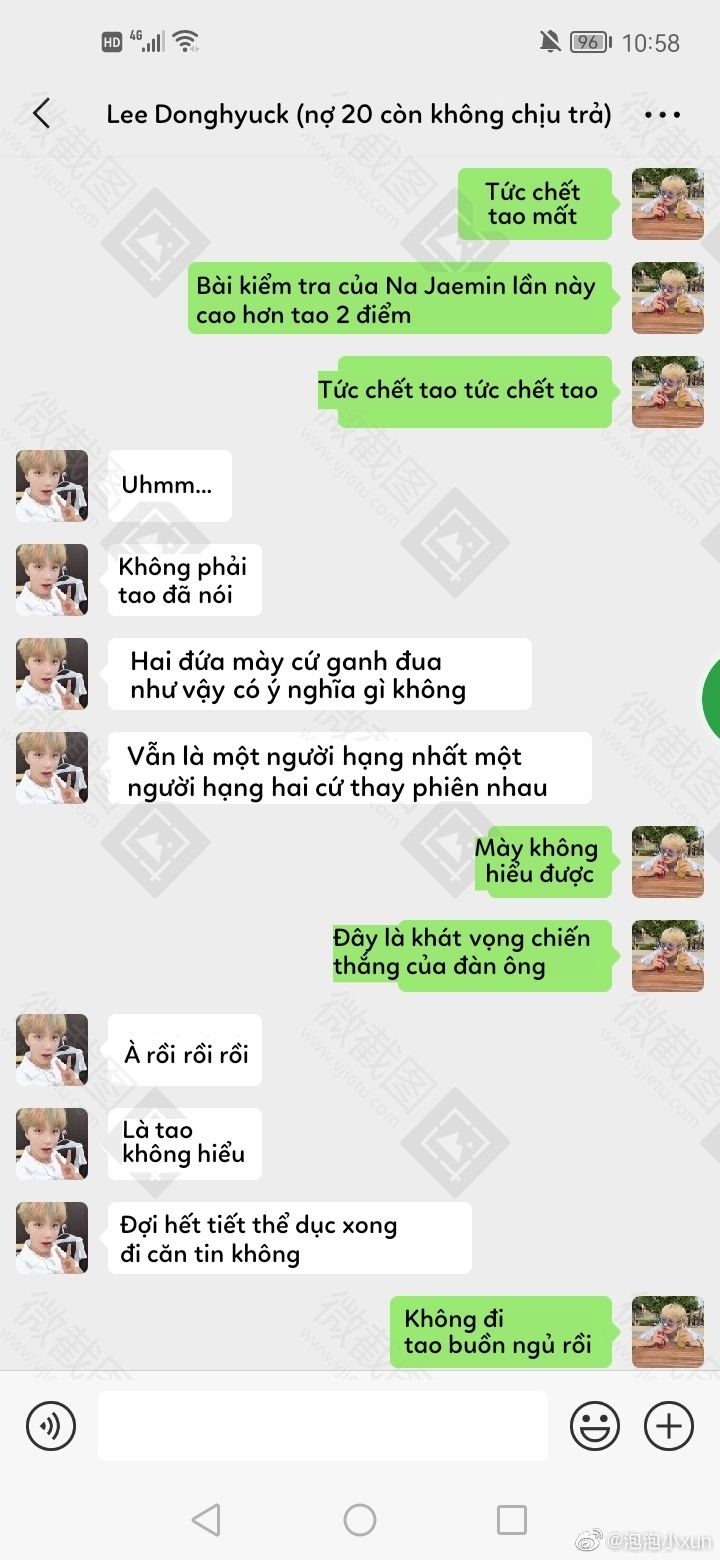Screen dimensions: 720x1560
Task: Switch to voice message input
Action: click(51, 1425)
